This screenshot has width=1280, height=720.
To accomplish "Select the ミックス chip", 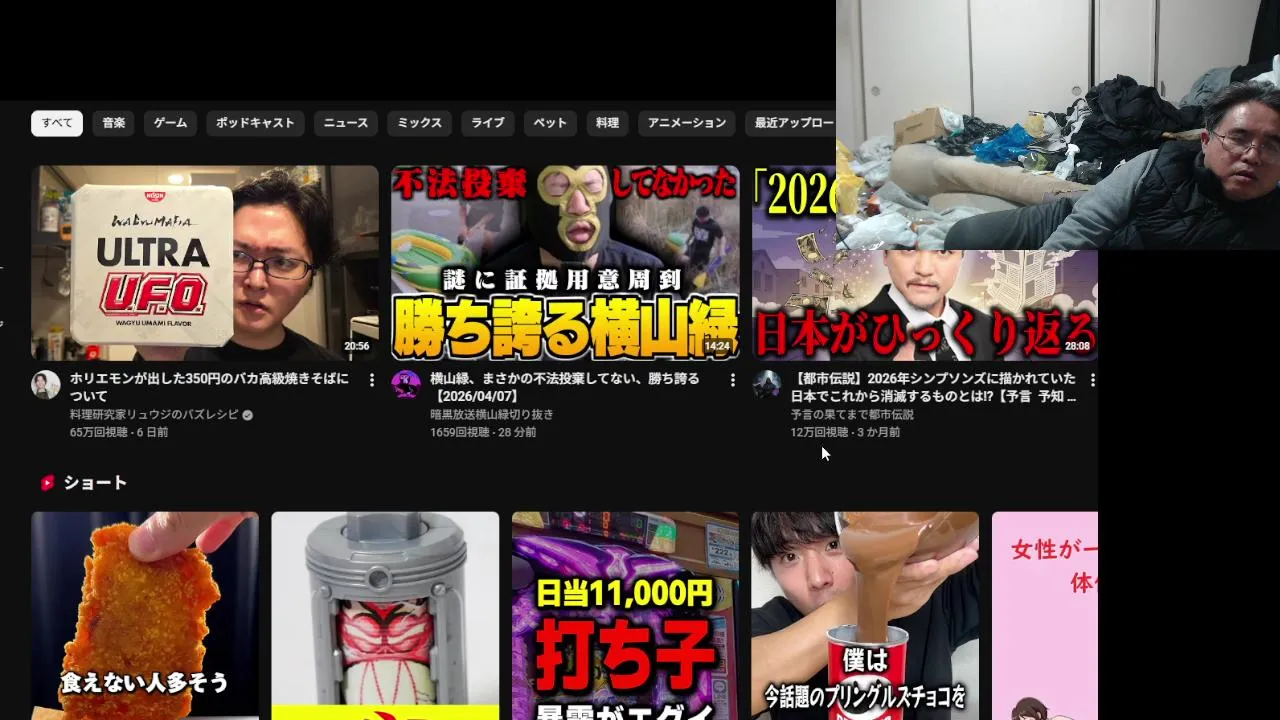I will click(x=419, y=123).
